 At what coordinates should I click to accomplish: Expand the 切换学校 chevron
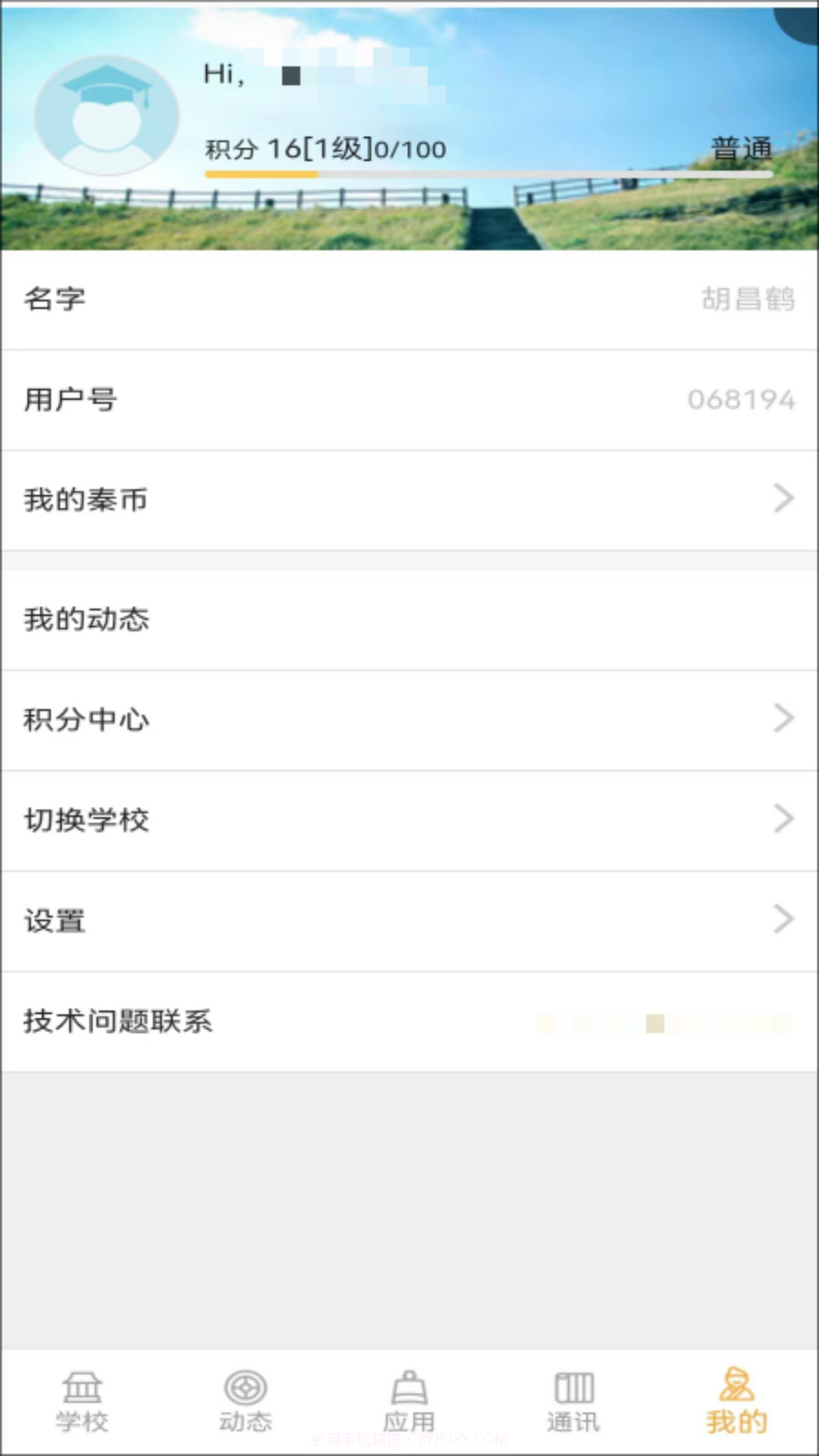tap(785, 819)
